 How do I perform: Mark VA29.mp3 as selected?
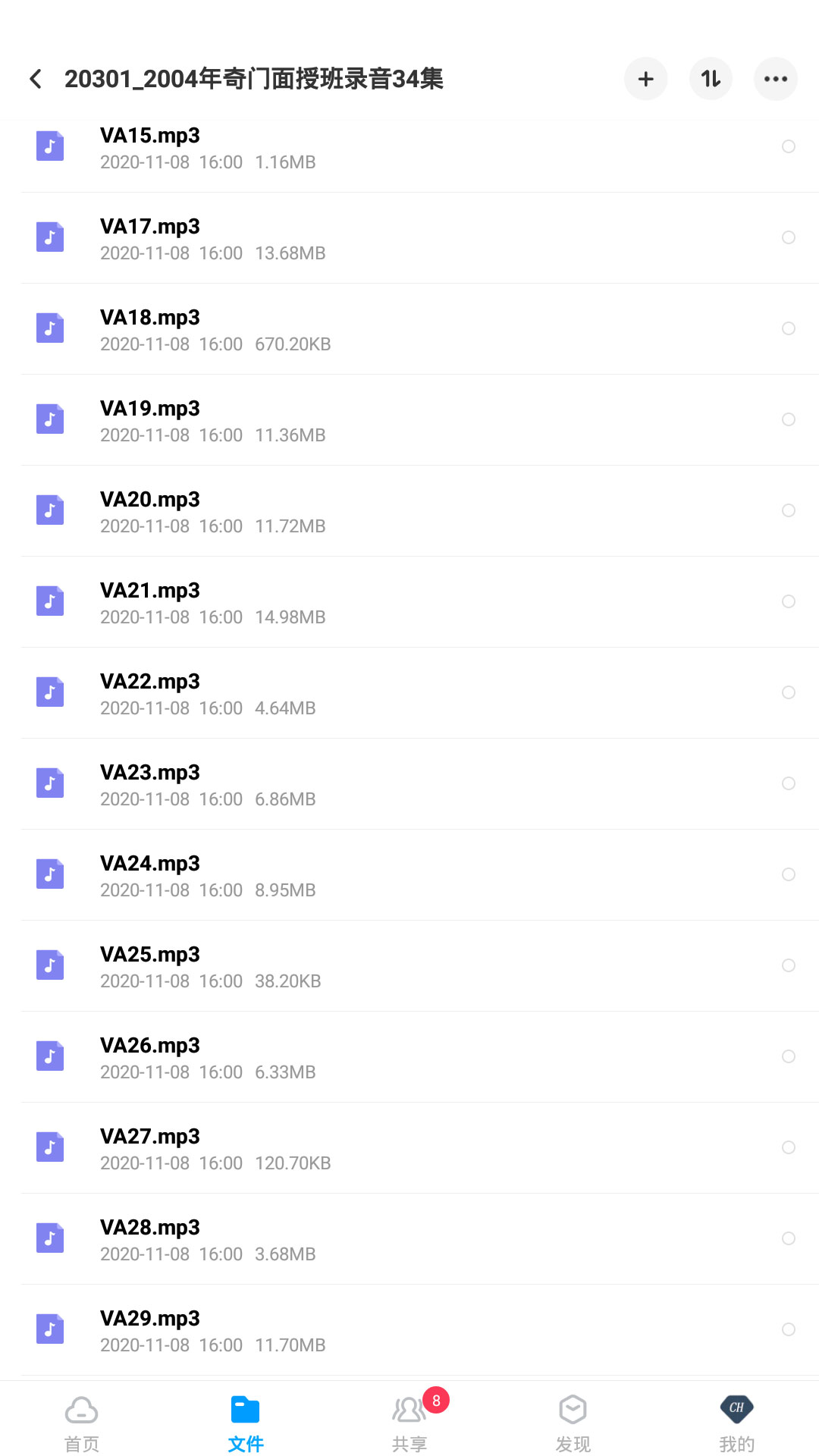789,1329
